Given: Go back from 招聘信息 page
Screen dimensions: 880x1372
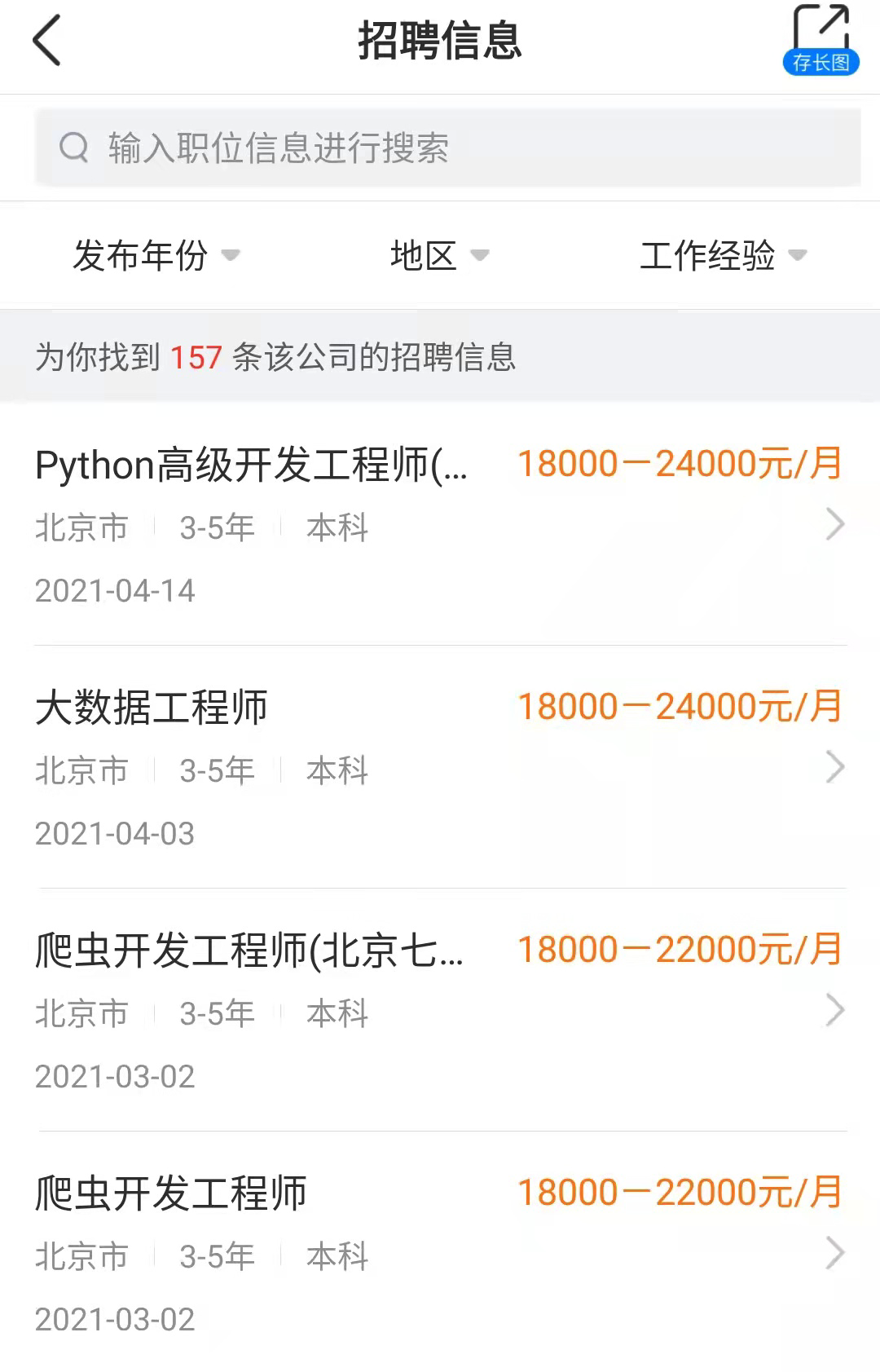Looking at the screenshot, I should click(47, 41).
